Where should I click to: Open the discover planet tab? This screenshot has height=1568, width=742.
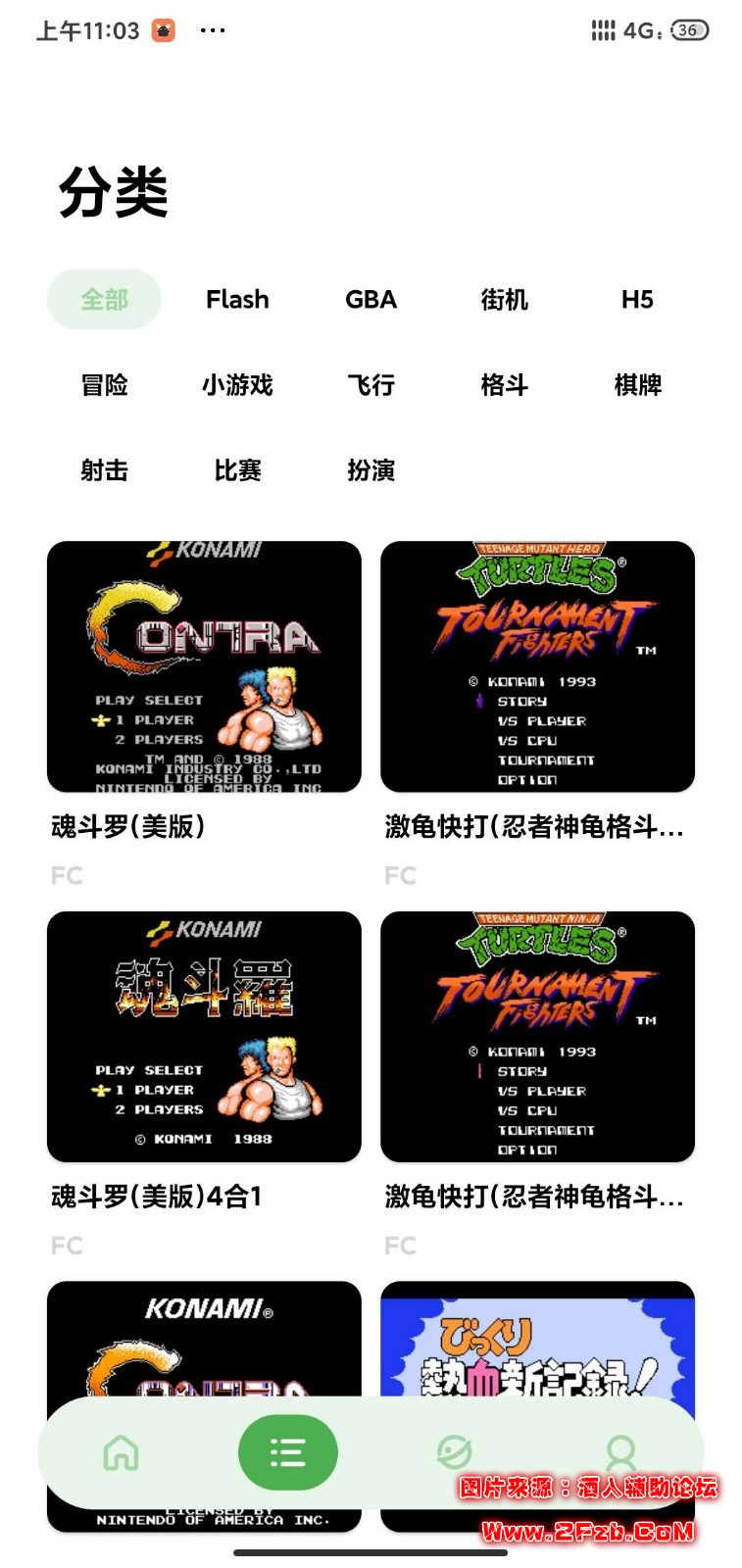click(x=454, y=1452)
